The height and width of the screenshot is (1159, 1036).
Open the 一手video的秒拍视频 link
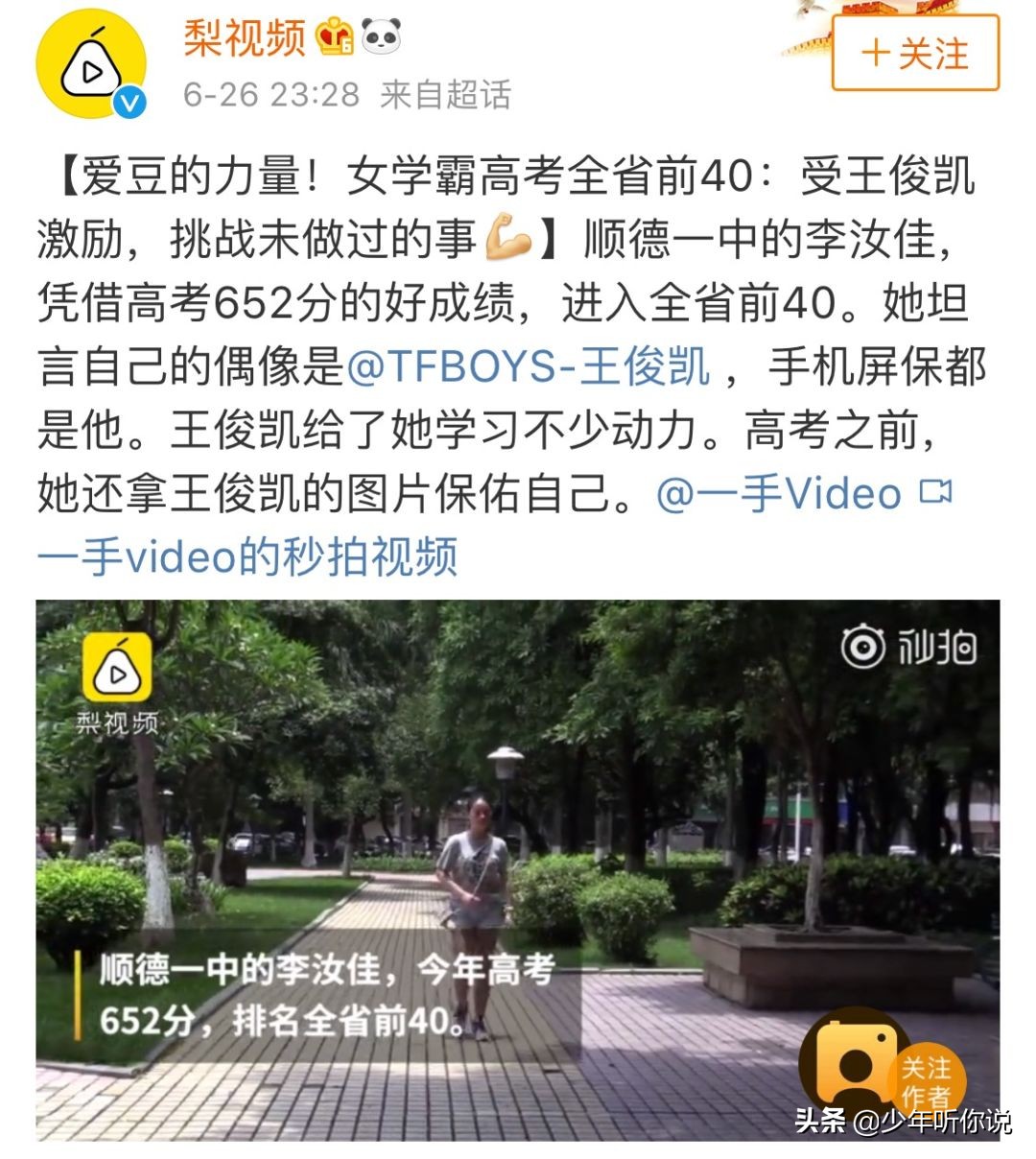click(247, 556)
